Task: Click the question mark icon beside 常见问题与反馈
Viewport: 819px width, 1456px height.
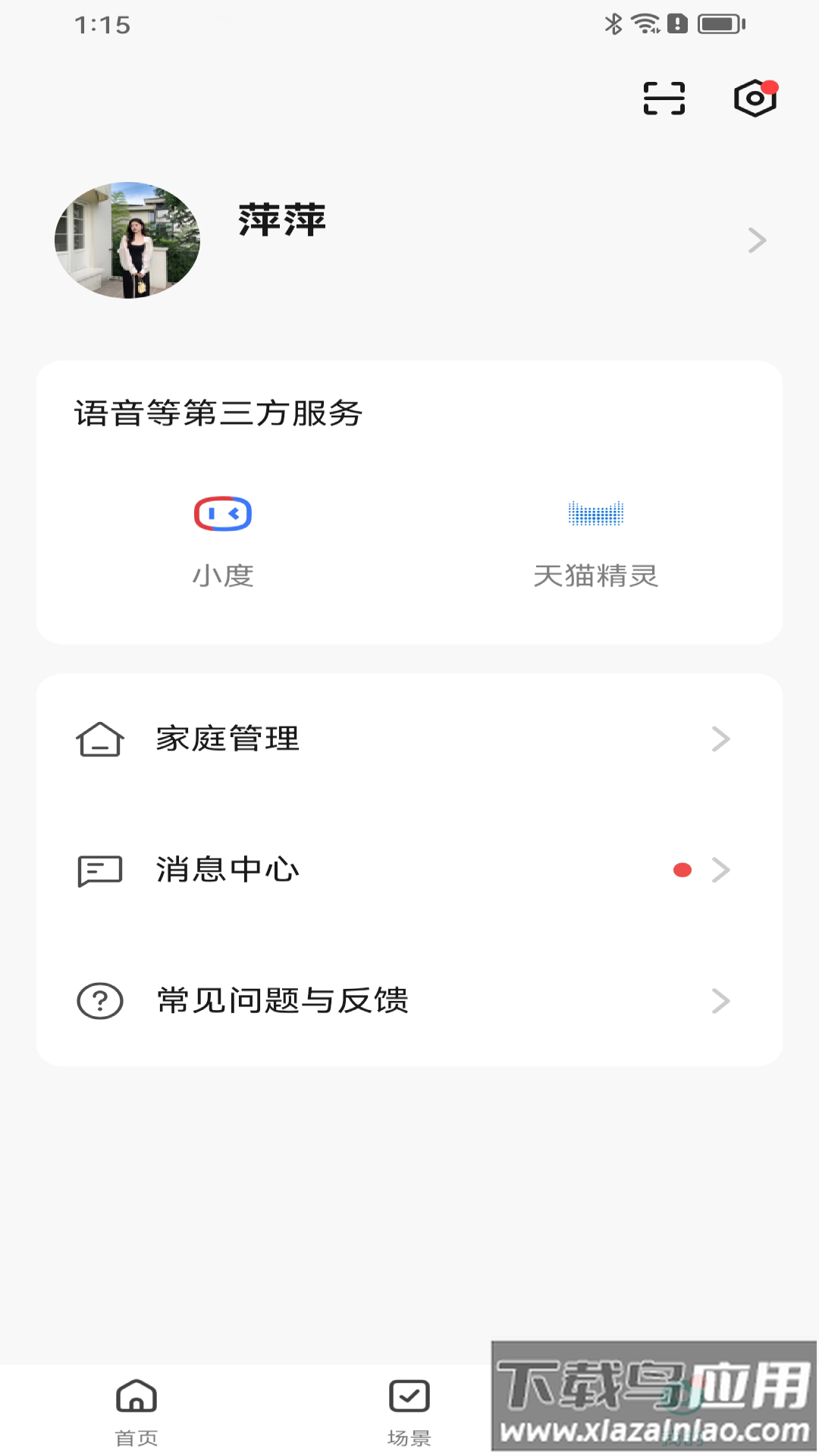Action: pyautogui.click(x=101, y=1001)
